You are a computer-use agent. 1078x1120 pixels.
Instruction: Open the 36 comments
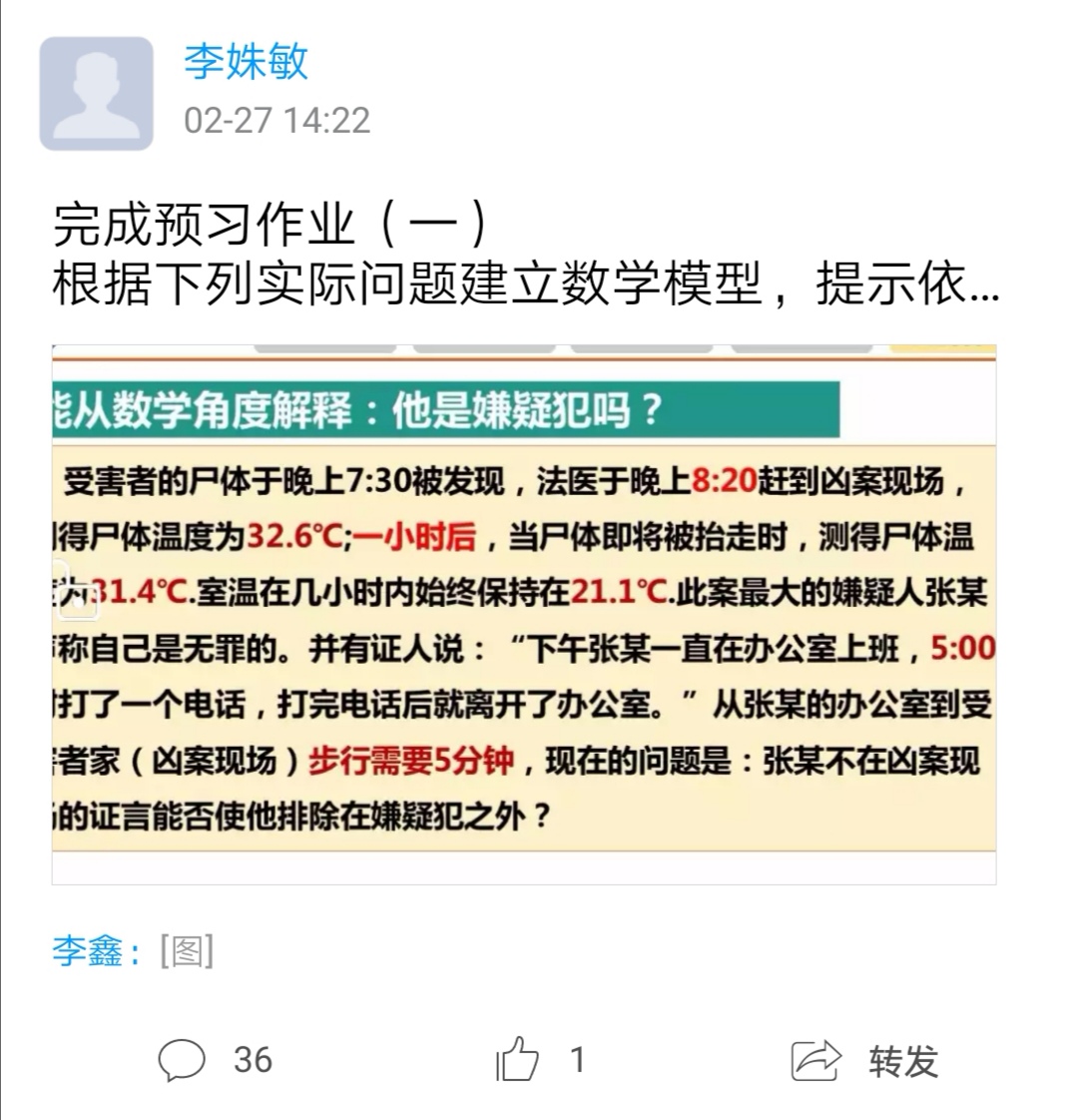click(x=215, y=1060)
